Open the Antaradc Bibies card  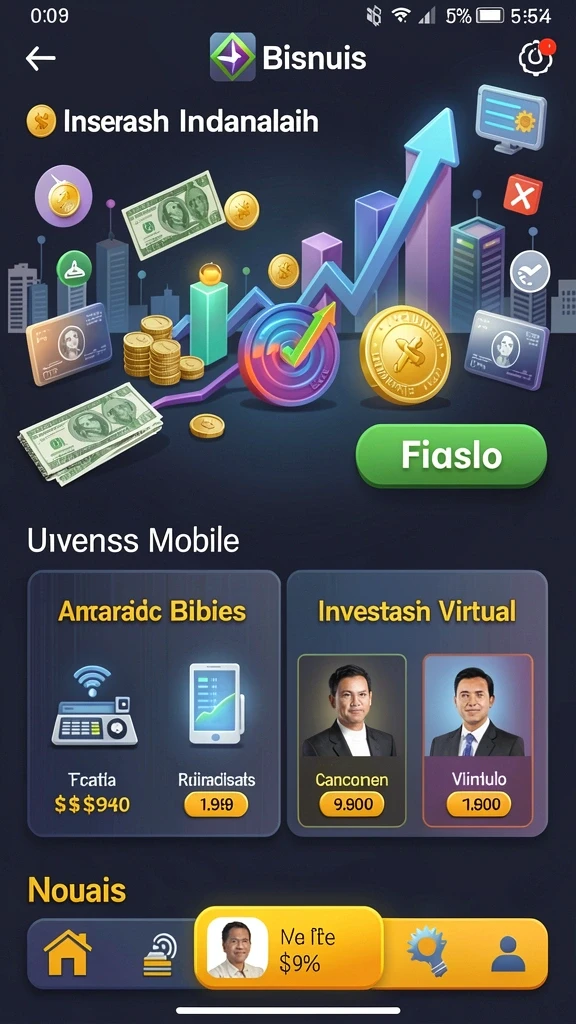point(154,703)
